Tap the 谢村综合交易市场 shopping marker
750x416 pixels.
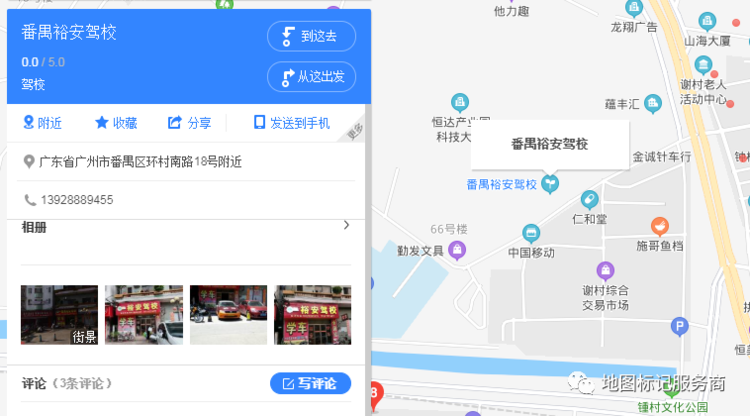click(605, 270)
